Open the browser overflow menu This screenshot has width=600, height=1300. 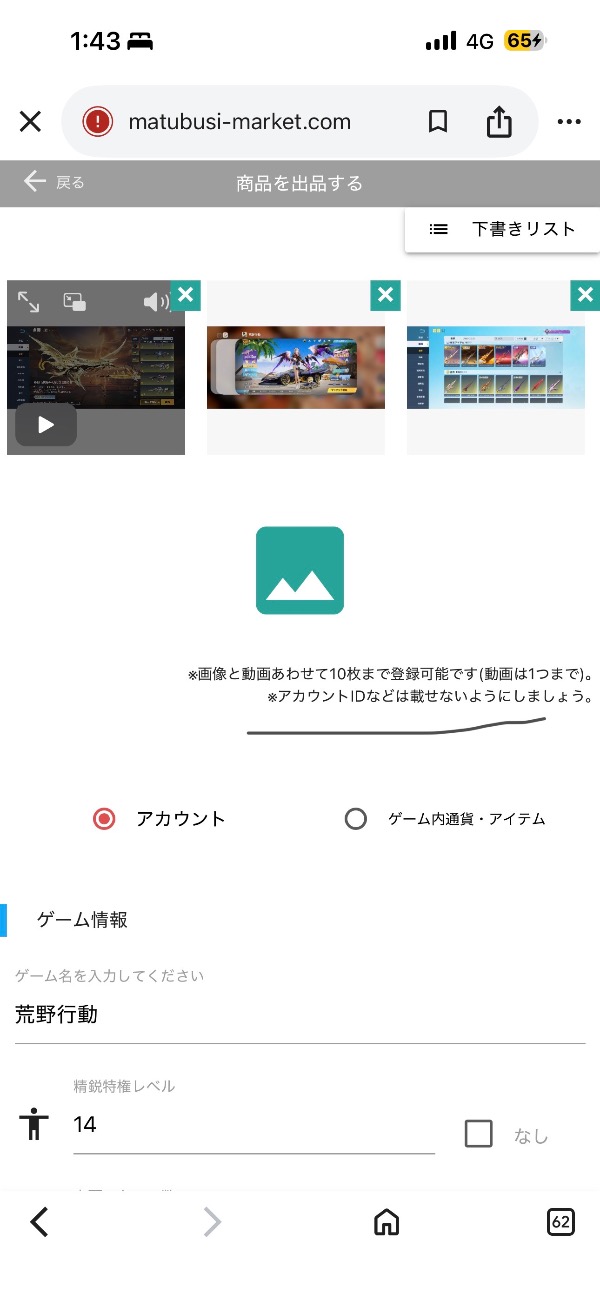569,122
